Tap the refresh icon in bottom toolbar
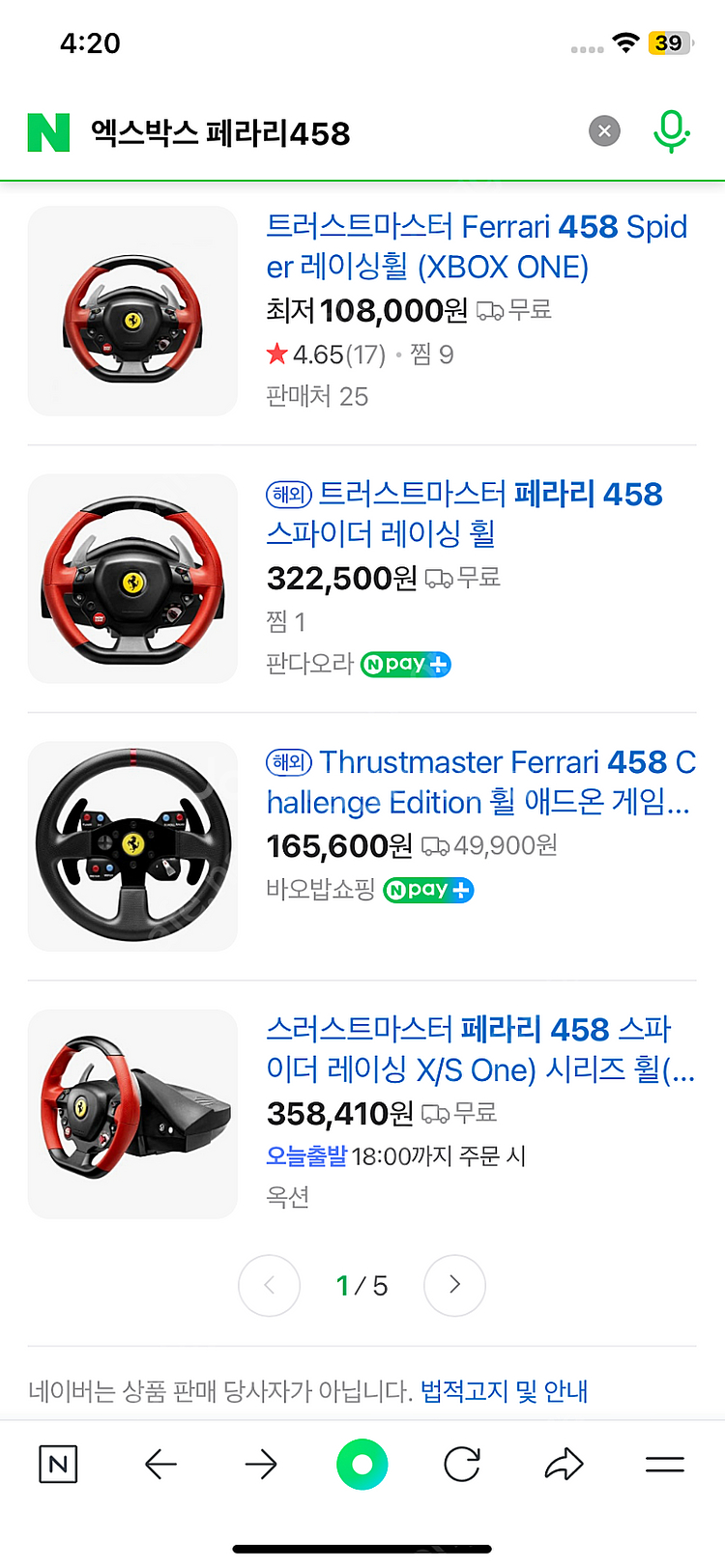Image resolution: width=725 pixels, height=1568 pixels. [462, 1464]
